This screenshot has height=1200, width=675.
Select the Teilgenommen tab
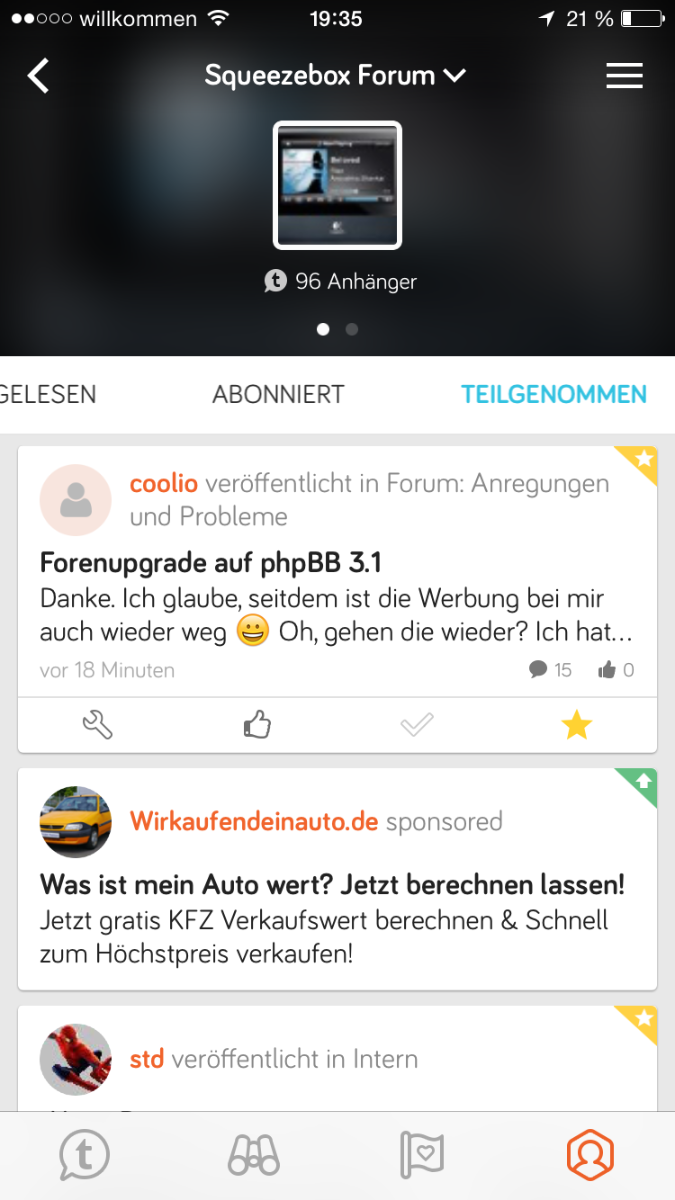(x=553, y=394)
